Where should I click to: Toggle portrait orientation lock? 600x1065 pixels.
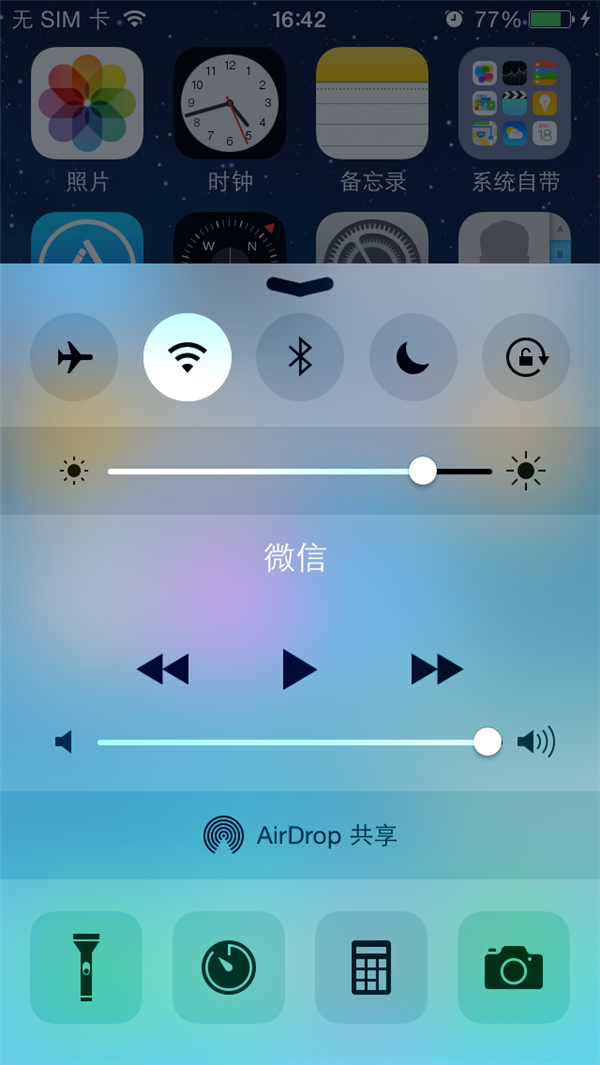[526, 357]
